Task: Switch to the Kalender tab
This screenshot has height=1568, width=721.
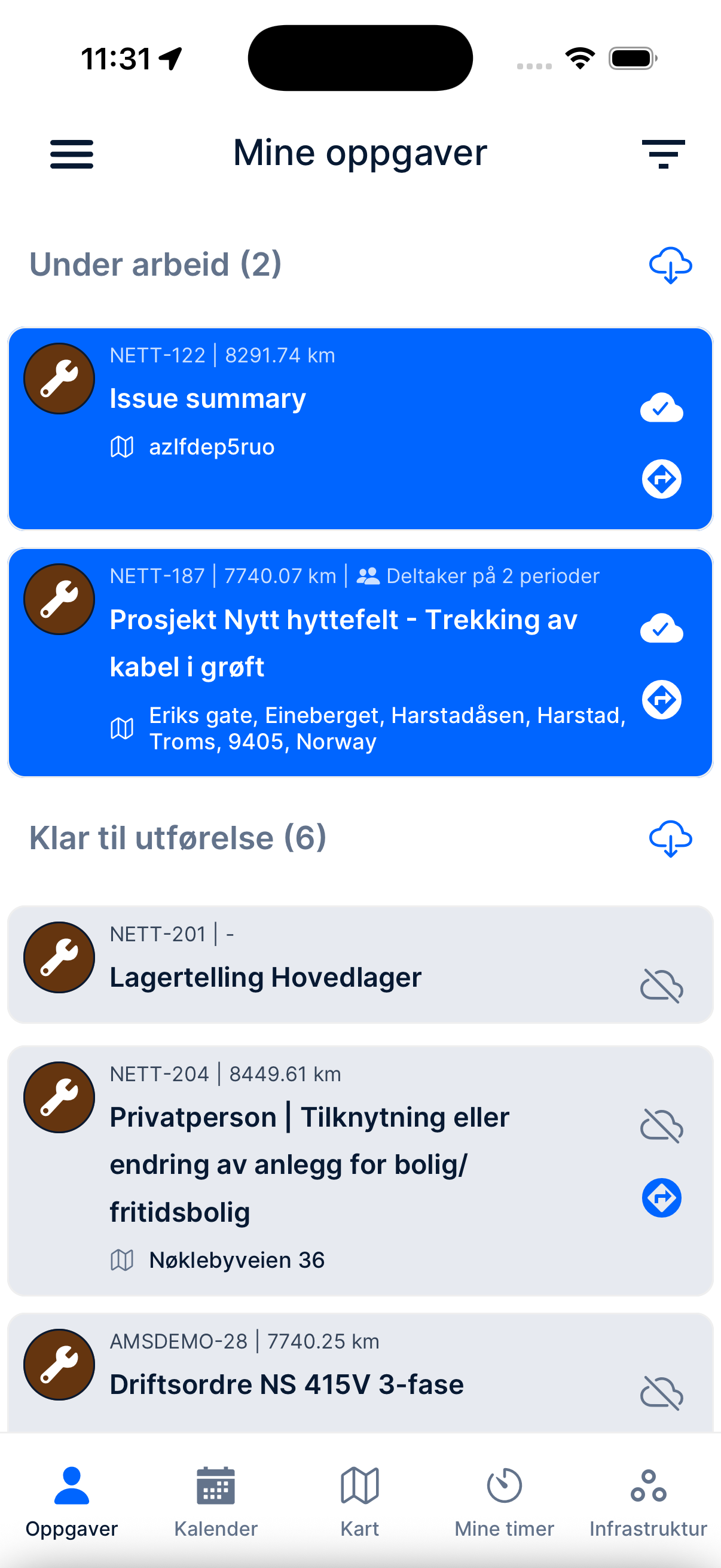Action: coord(216,1501)
